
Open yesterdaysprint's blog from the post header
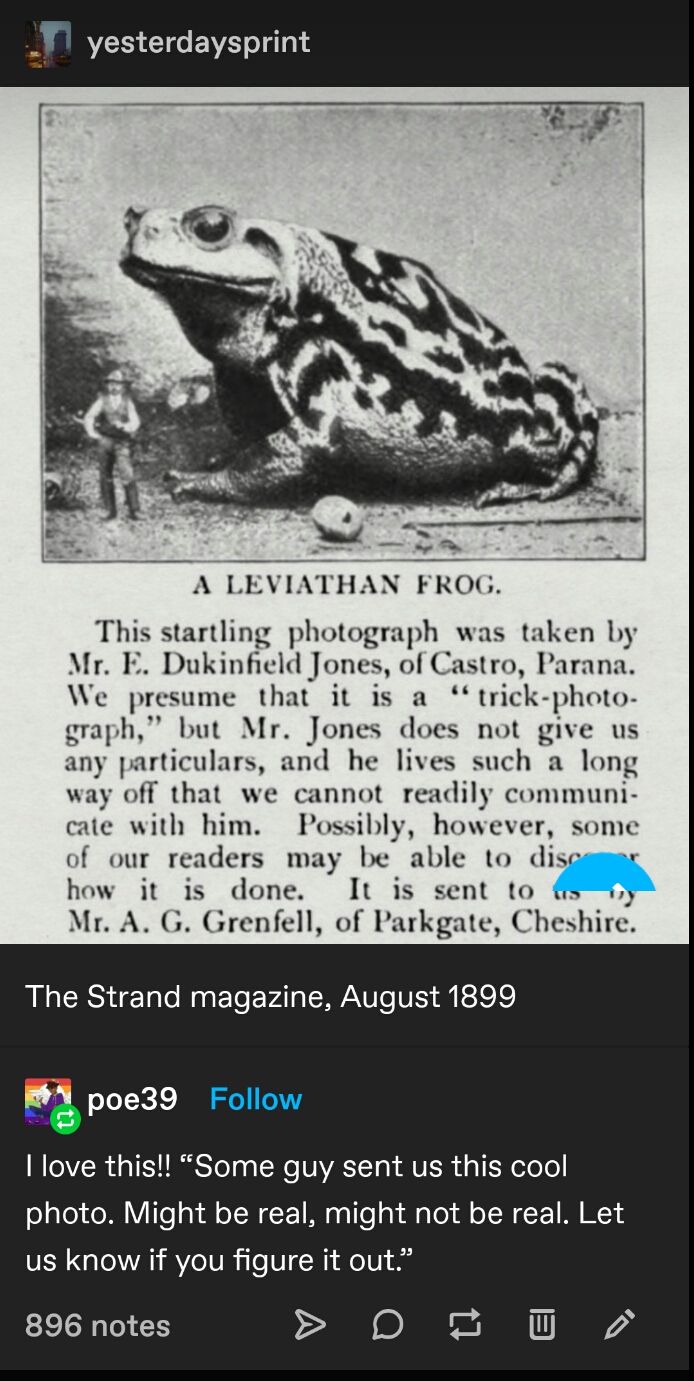coord(198,43)
